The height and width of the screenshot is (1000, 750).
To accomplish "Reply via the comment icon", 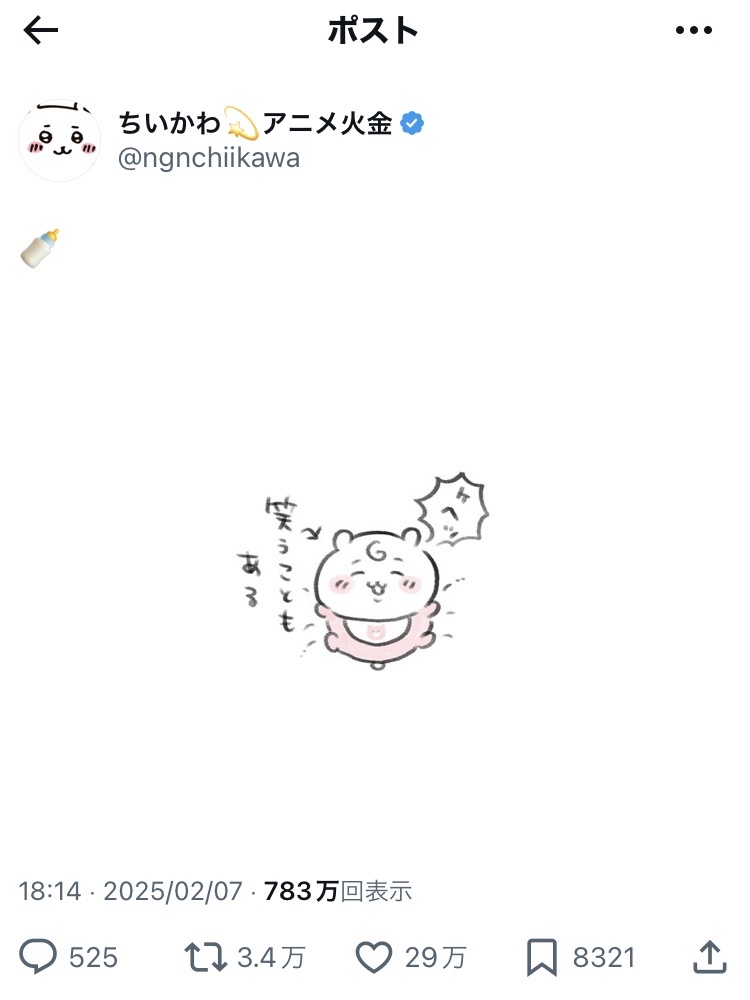I will [x=40, y=958].
